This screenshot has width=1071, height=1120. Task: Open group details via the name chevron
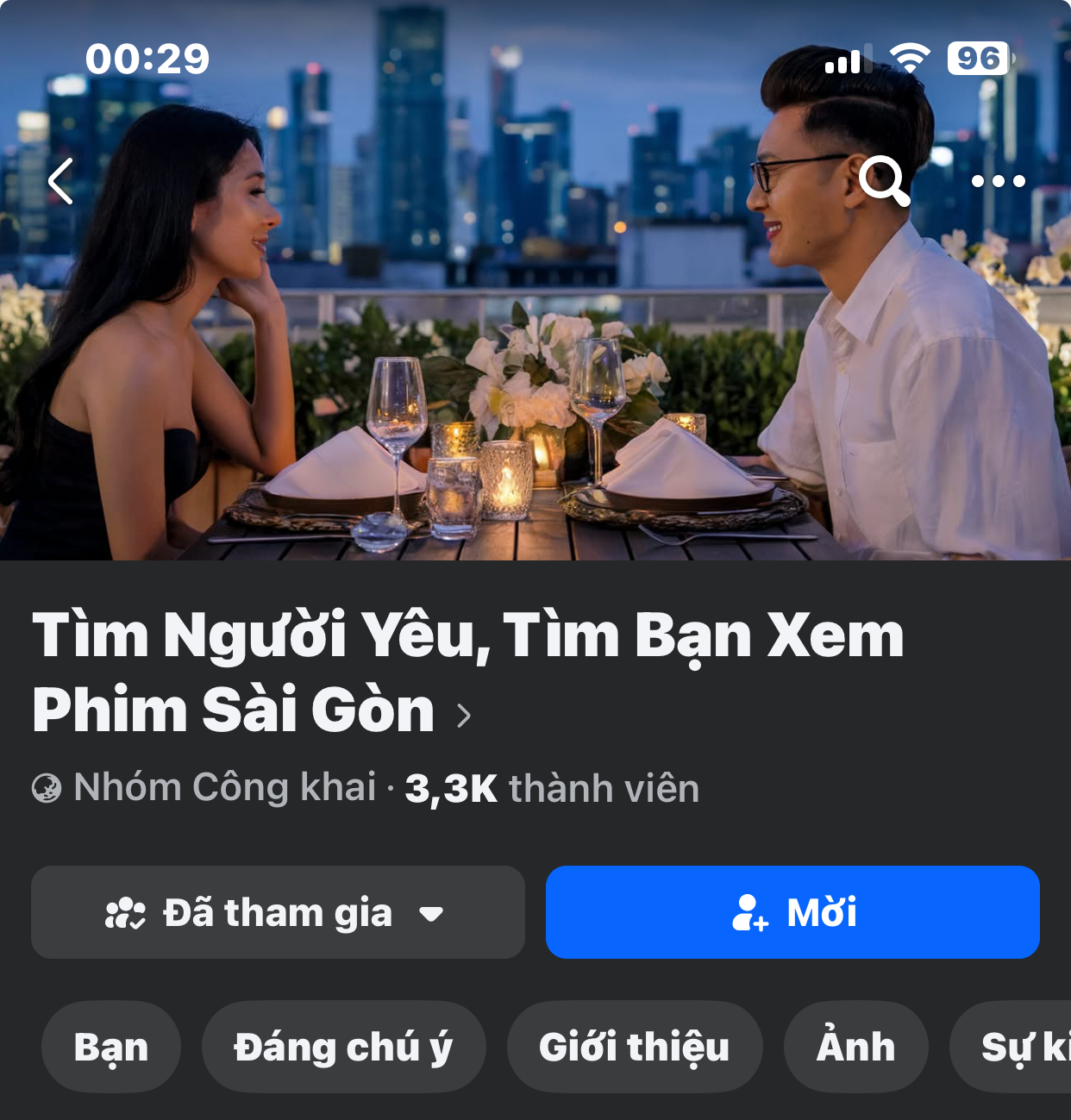(x=464, y=715)
